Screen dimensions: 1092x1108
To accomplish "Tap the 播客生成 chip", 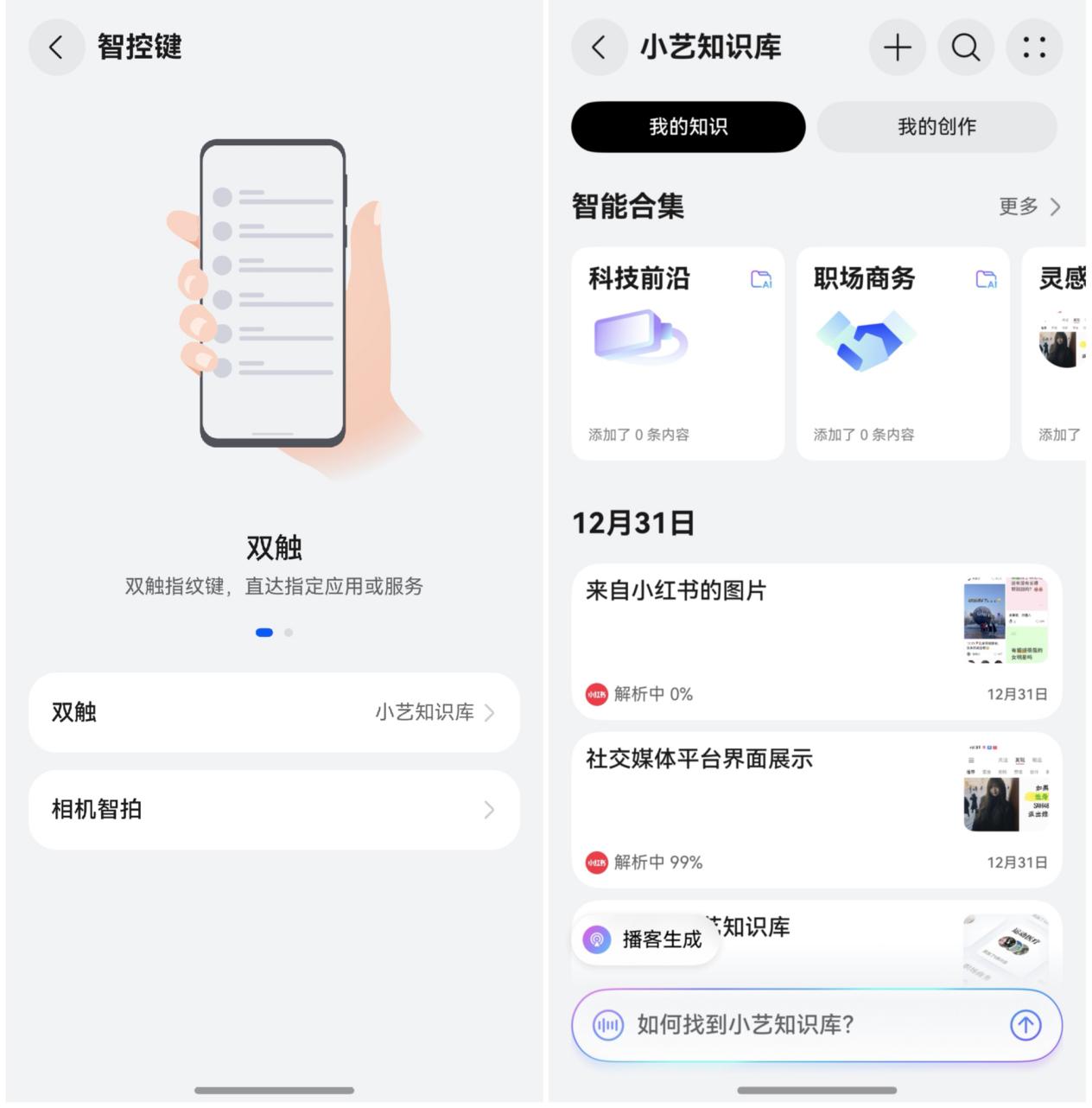I will click(x=645, y=939).
